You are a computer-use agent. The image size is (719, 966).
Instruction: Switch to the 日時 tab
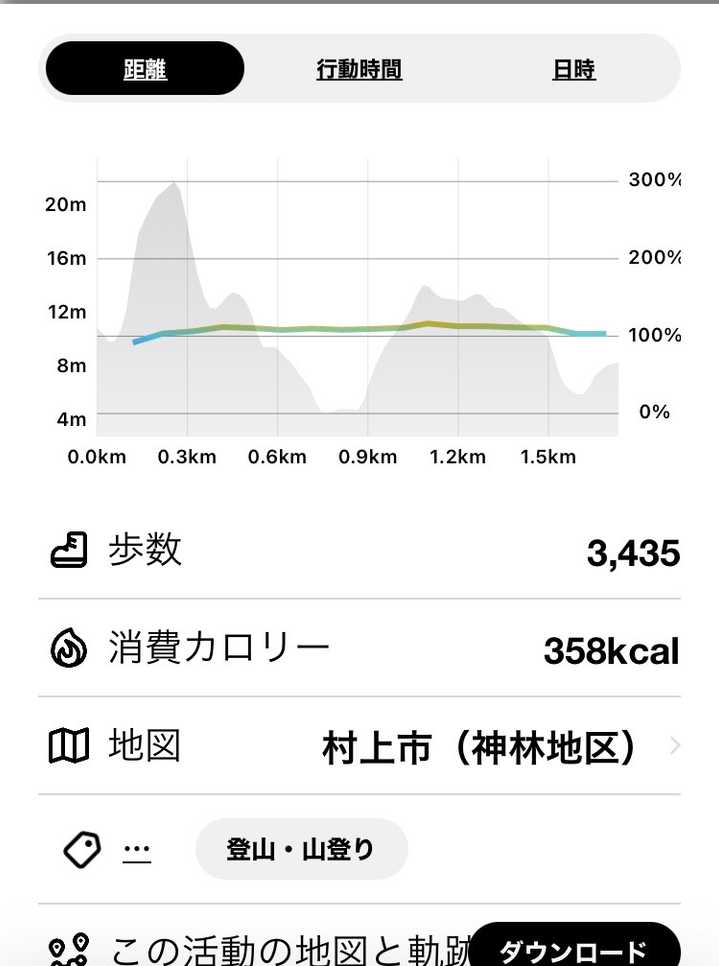[573, 69]
